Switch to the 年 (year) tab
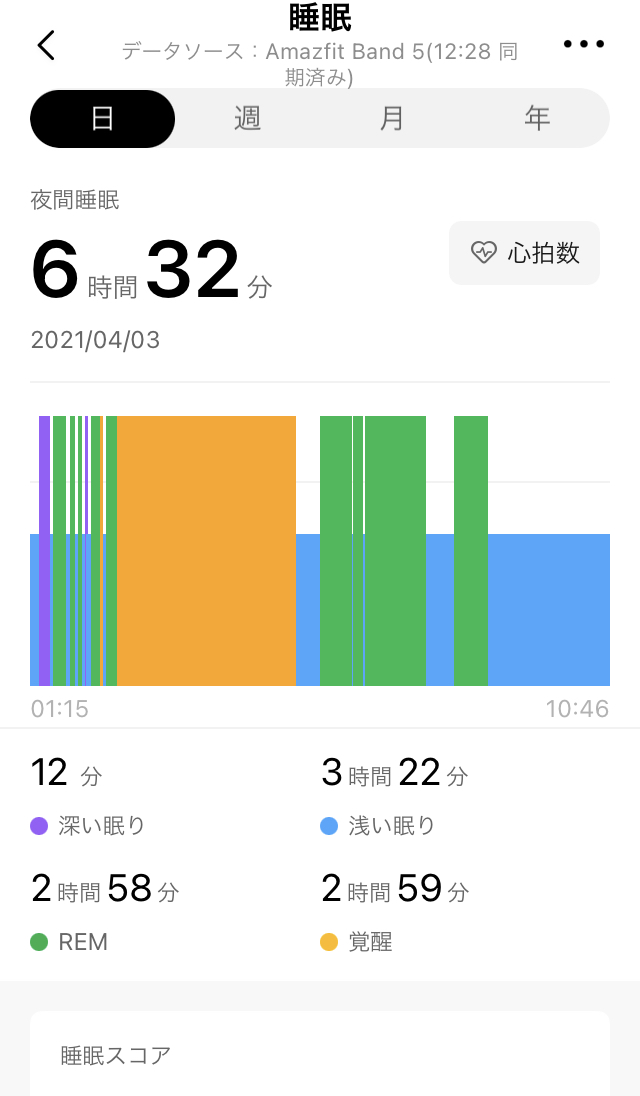640x1096 pixels. pos(537,119)
